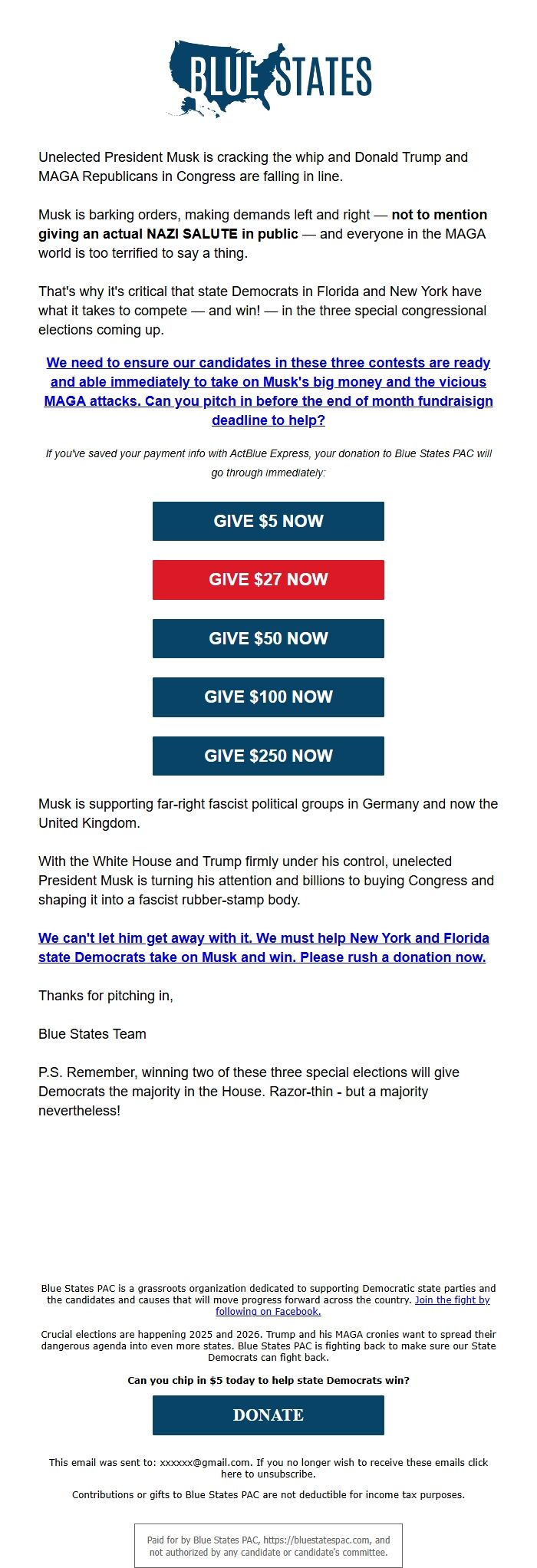
Task: Select the red GIVE $27 NOW button
Action: (x=268, y=579)
